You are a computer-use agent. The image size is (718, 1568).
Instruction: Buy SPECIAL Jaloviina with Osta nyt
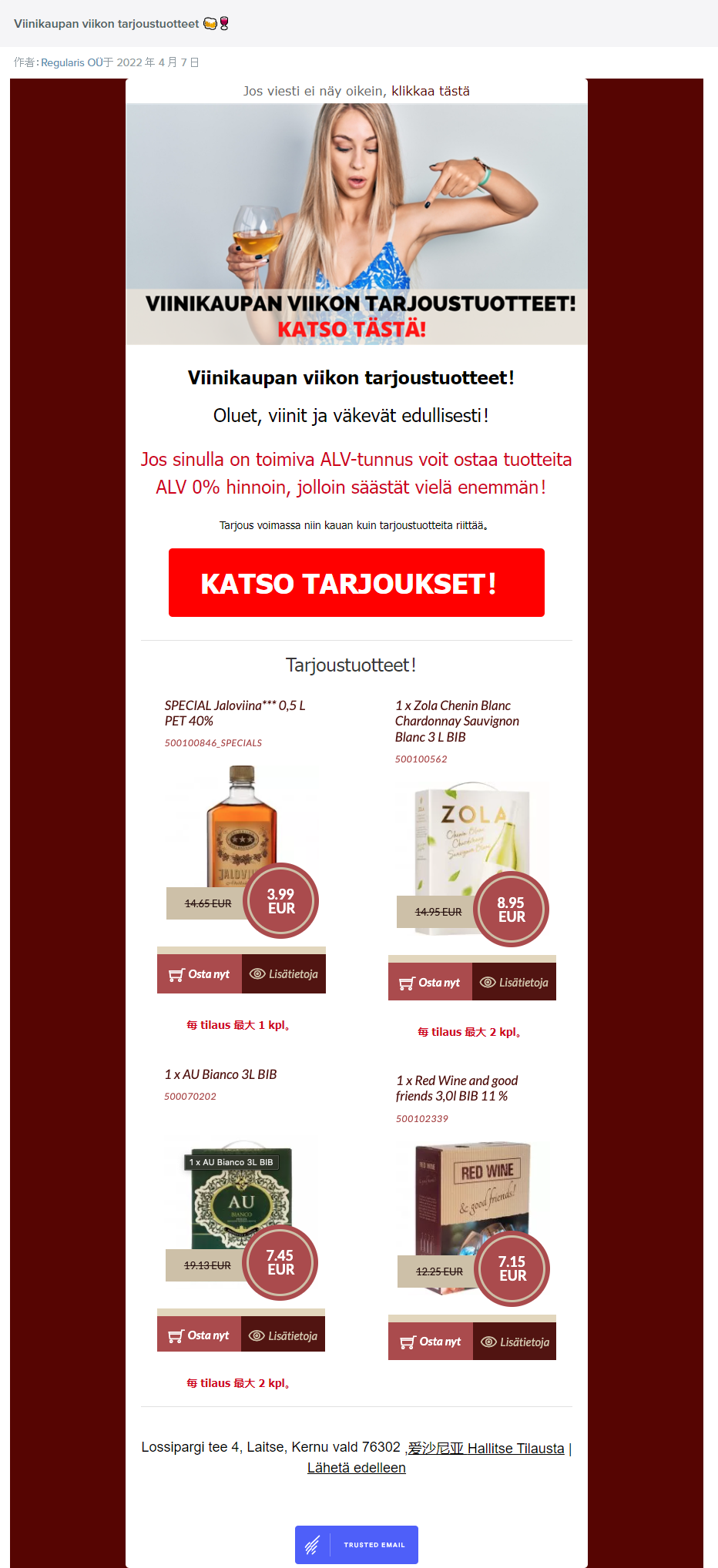200,974
